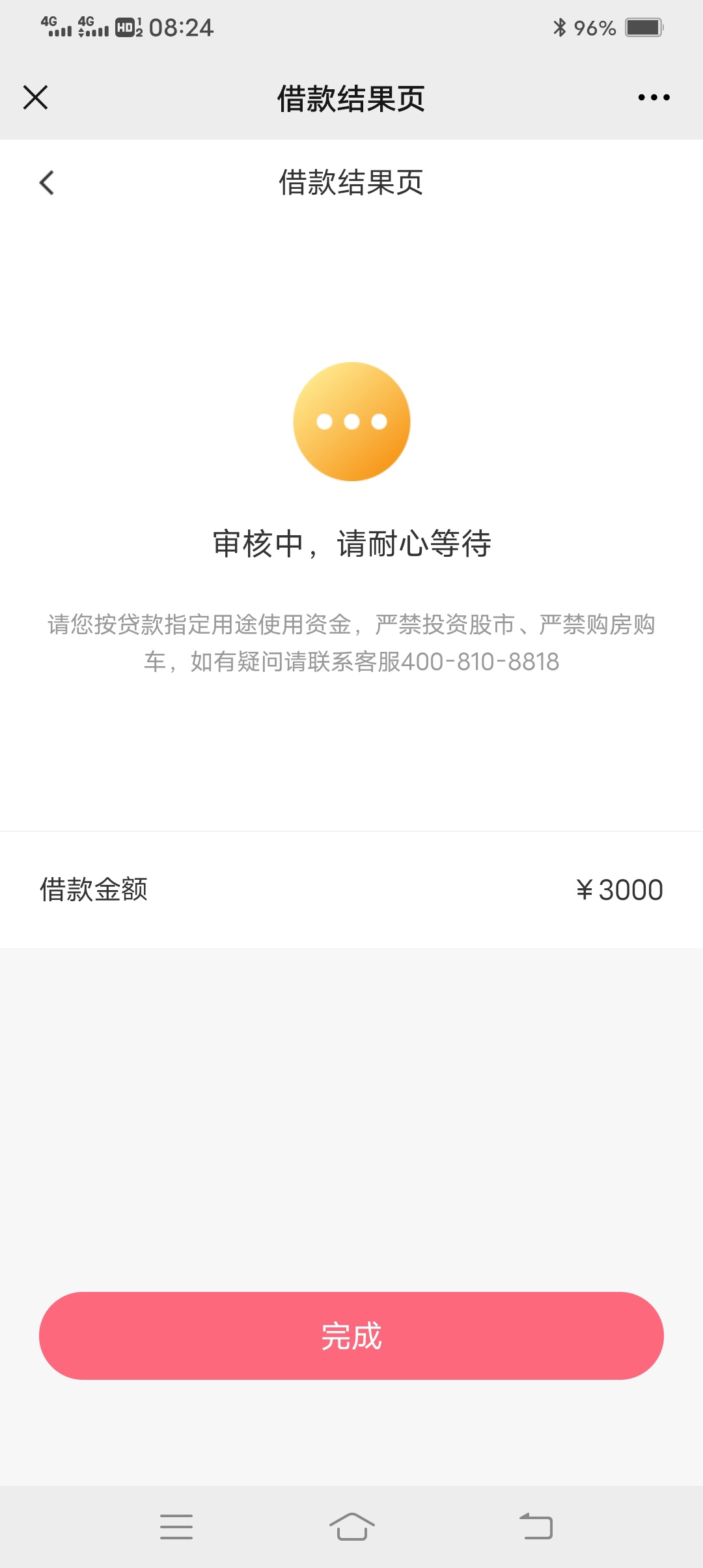Viewport: 703px width, 1568px height.
Task: Open the three-dot overflow menu
Action: pyautogui.click(x=654, y=98)
